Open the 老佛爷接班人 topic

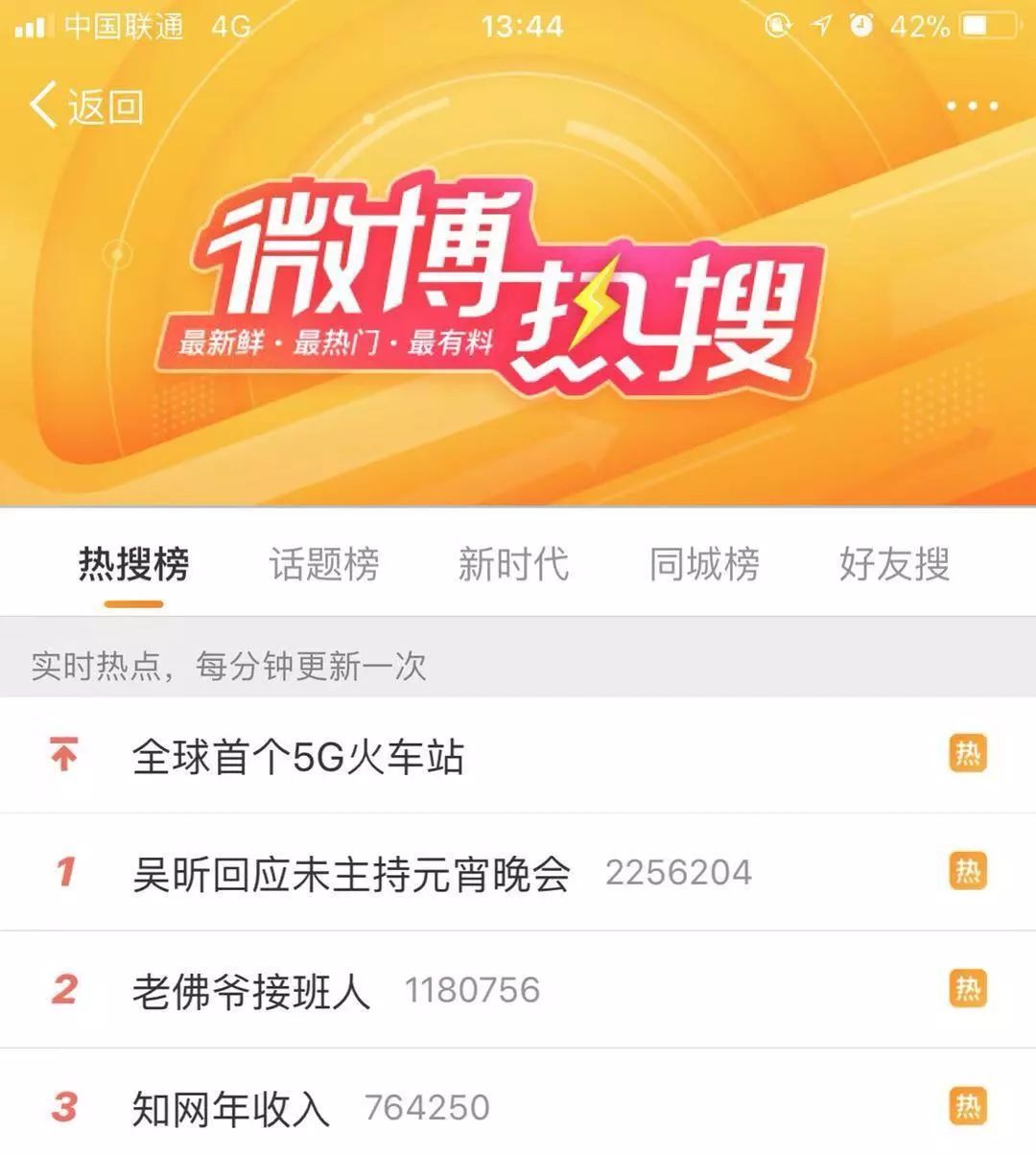coord(249,988)
